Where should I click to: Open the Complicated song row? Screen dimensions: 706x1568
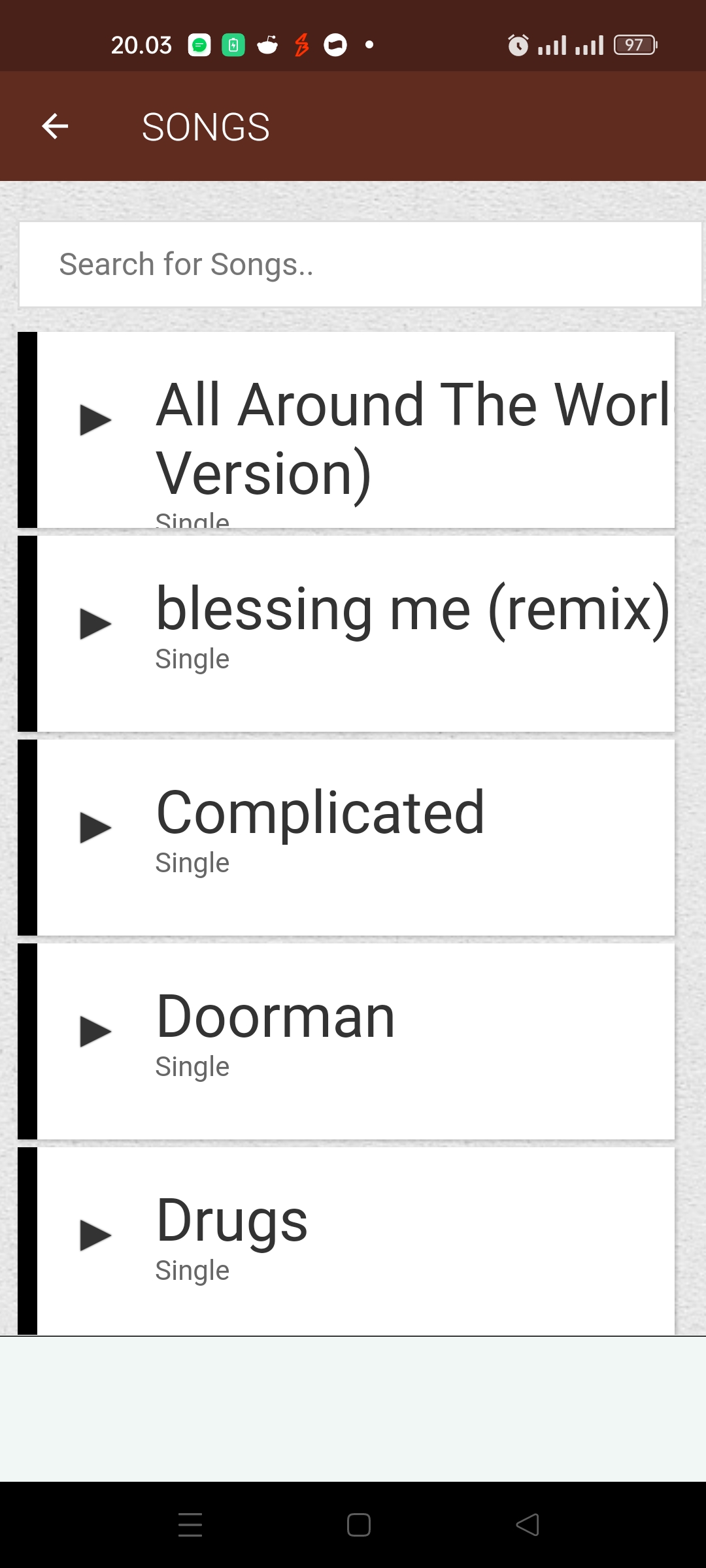(346, 838)
